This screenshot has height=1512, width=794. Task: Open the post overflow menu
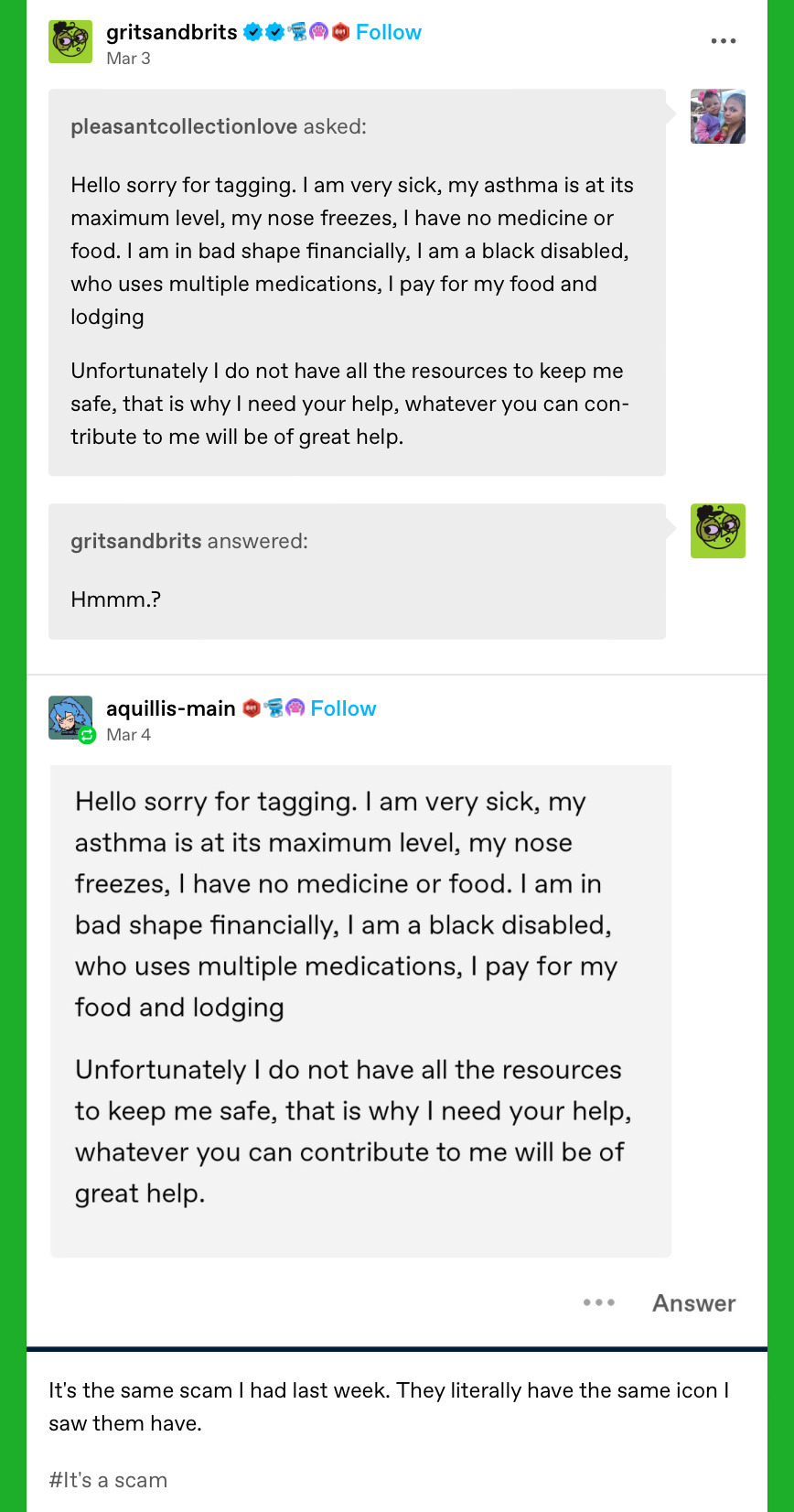point(723,41)
